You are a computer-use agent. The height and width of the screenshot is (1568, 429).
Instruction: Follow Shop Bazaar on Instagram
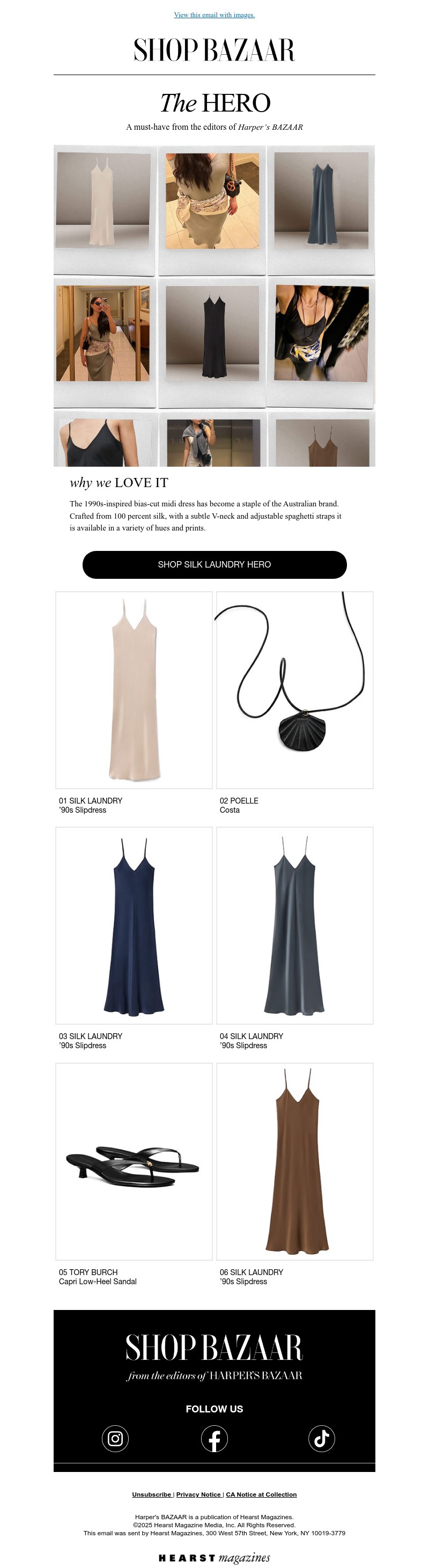115,1438
